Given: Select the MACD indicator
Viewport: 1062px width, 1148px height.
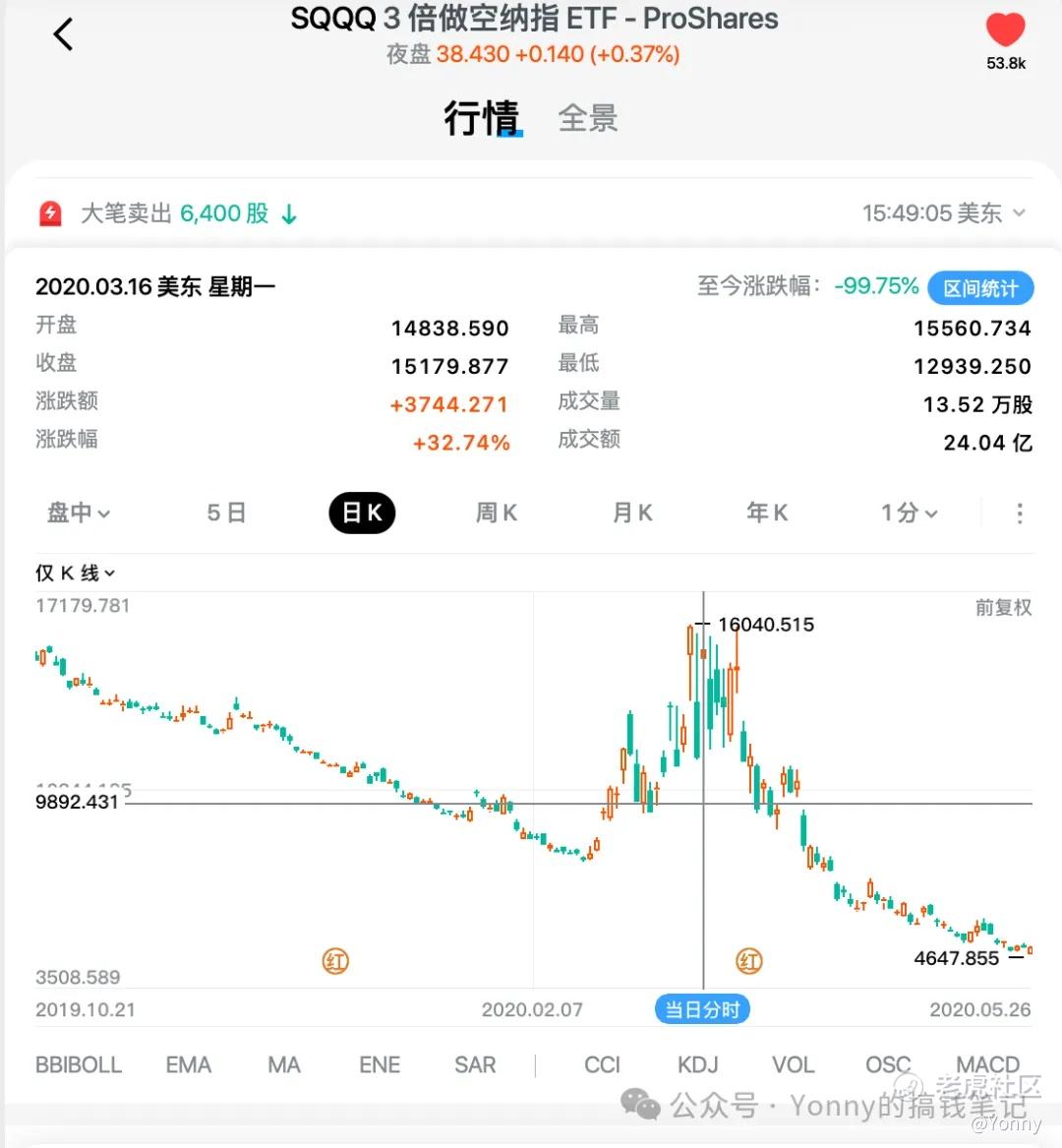Looking at the screenshot, I should click(988, 1064).
